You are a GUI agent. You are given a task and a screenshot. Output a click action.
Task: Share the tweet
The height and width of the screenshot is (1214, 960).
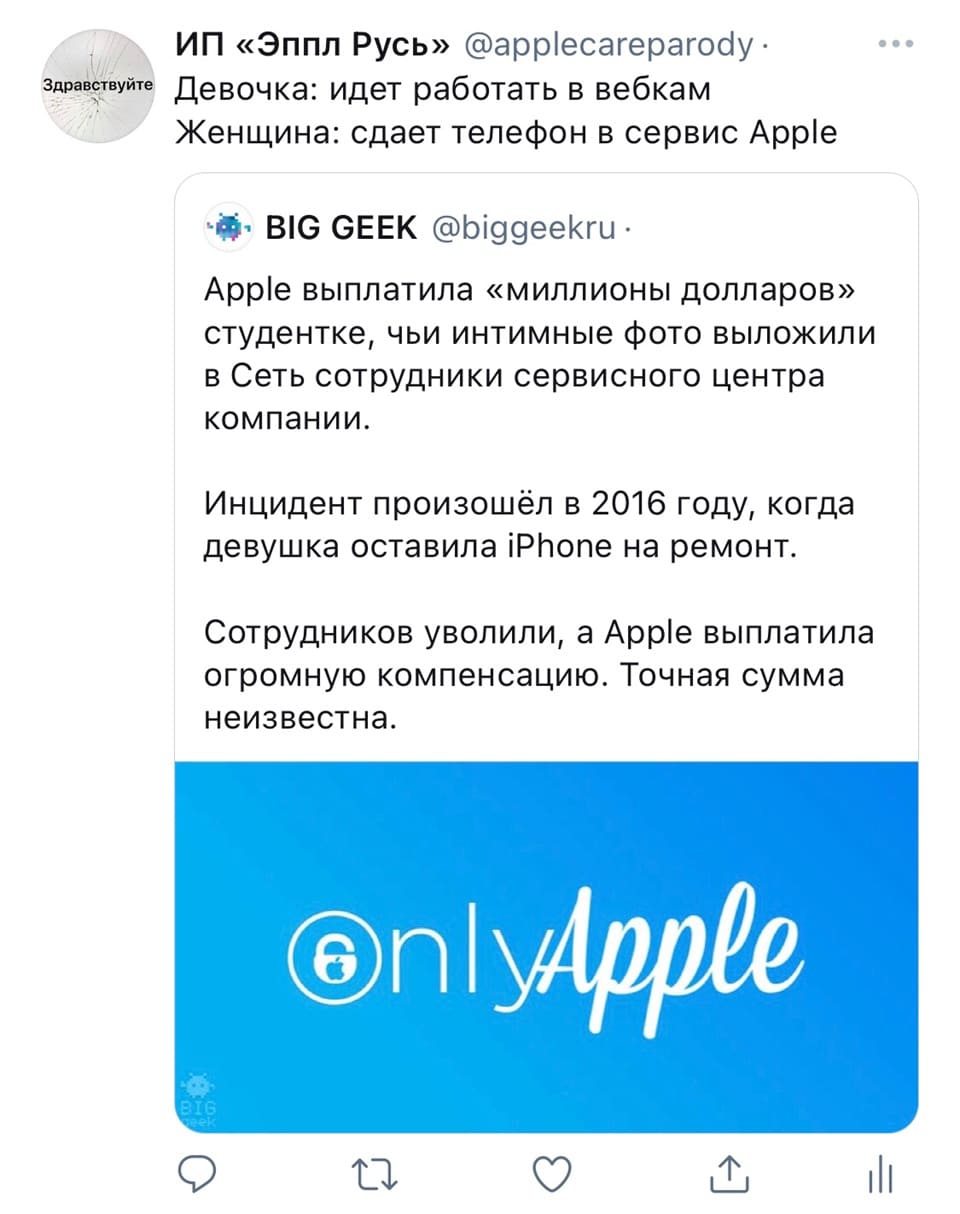(x=728, y=1176)
